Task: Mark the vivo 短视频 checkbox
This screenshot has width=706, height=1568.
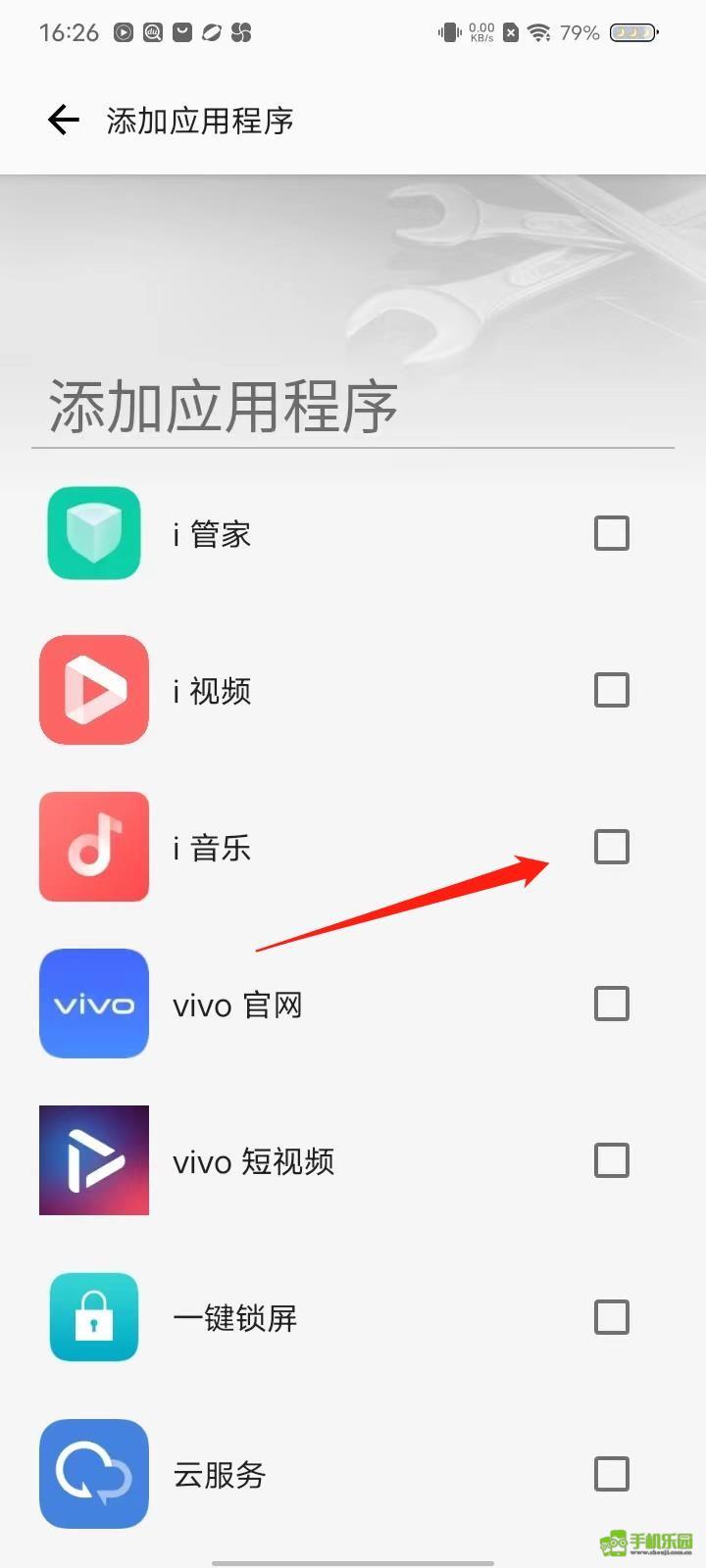Action: (612, 1160)
